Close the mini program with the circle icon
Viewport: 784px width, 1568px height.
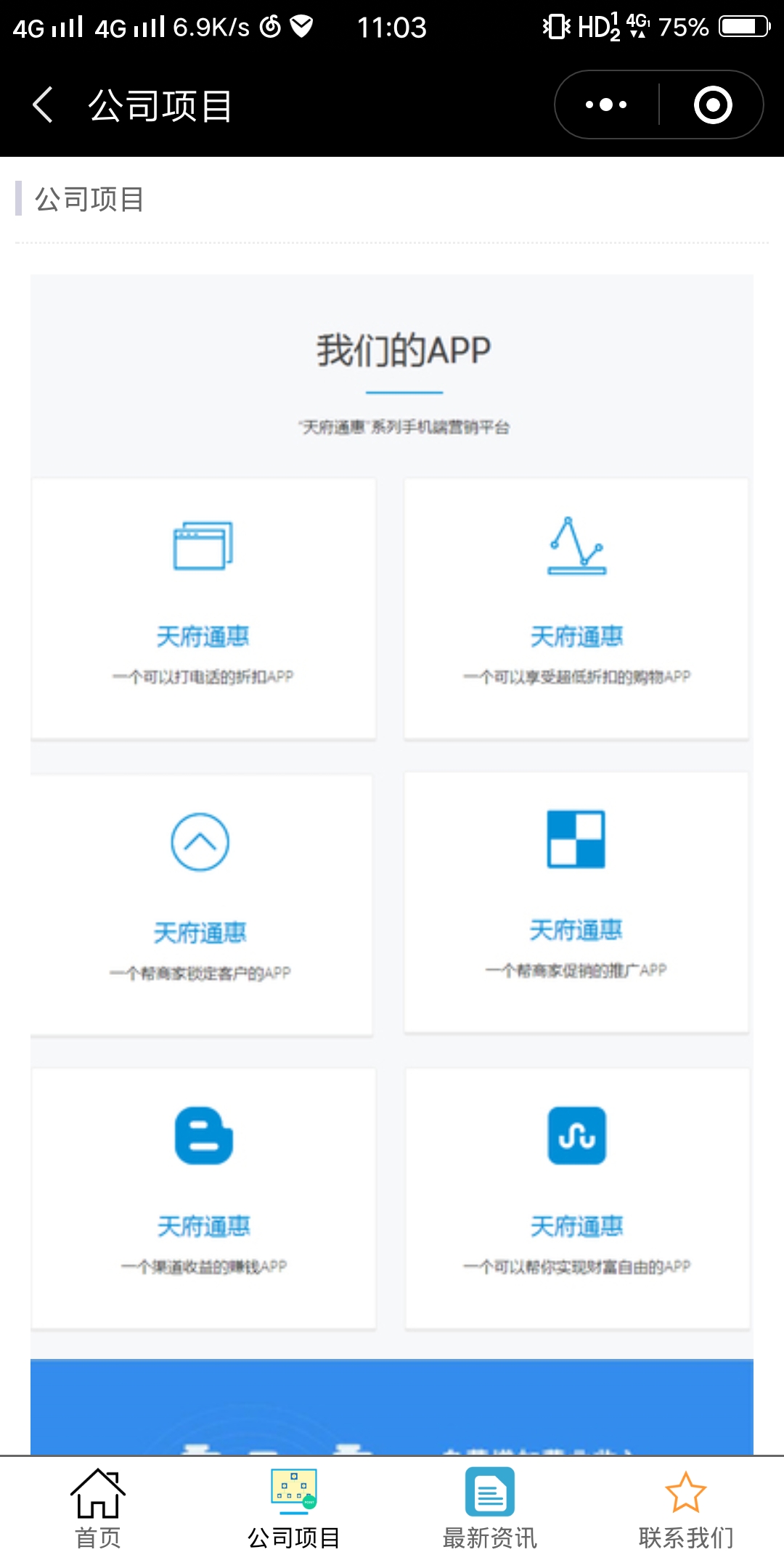pyautogui.click(x=712, y=105)
